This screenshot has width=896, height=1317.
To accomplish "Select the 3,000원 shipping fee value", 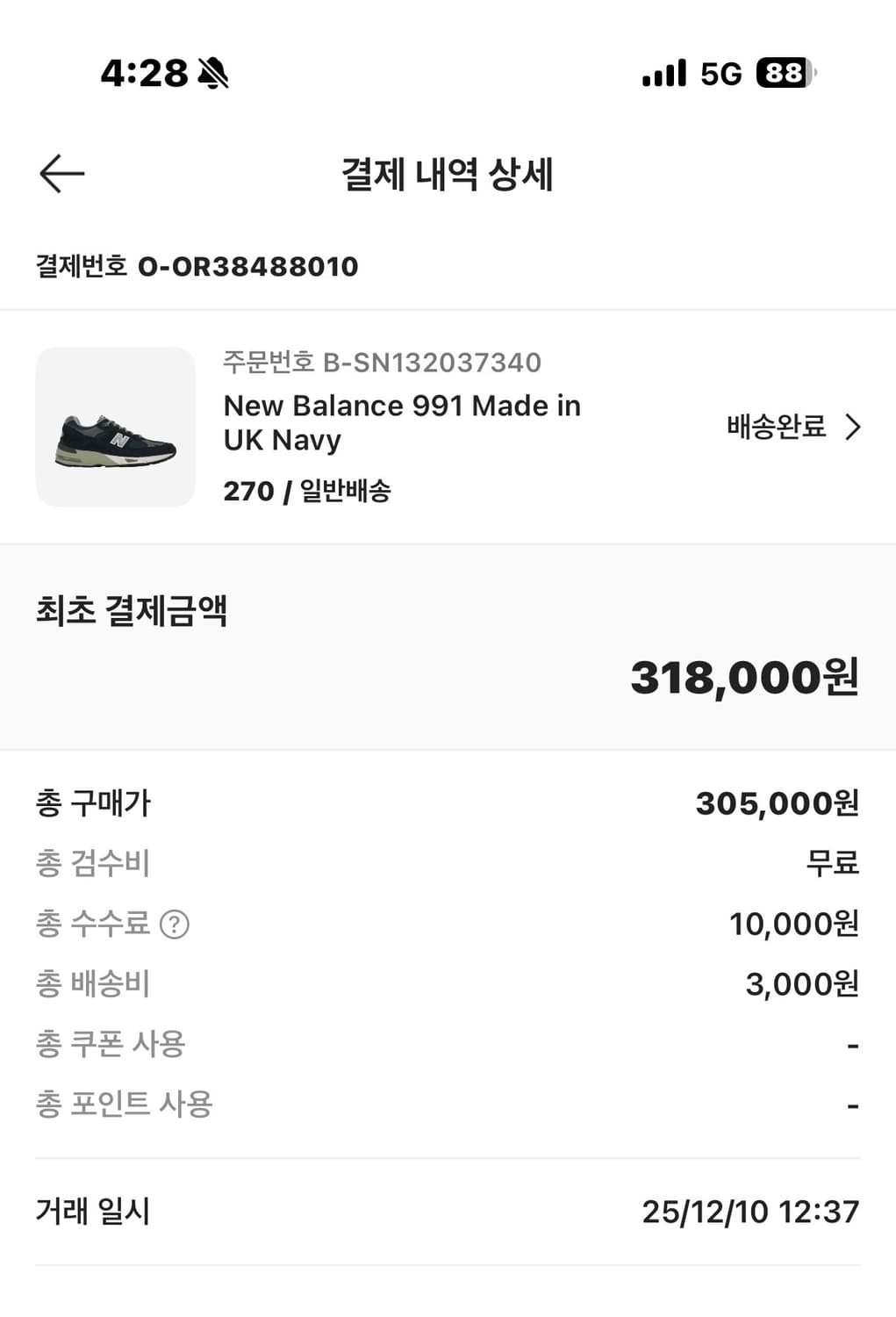I will 800,984.
